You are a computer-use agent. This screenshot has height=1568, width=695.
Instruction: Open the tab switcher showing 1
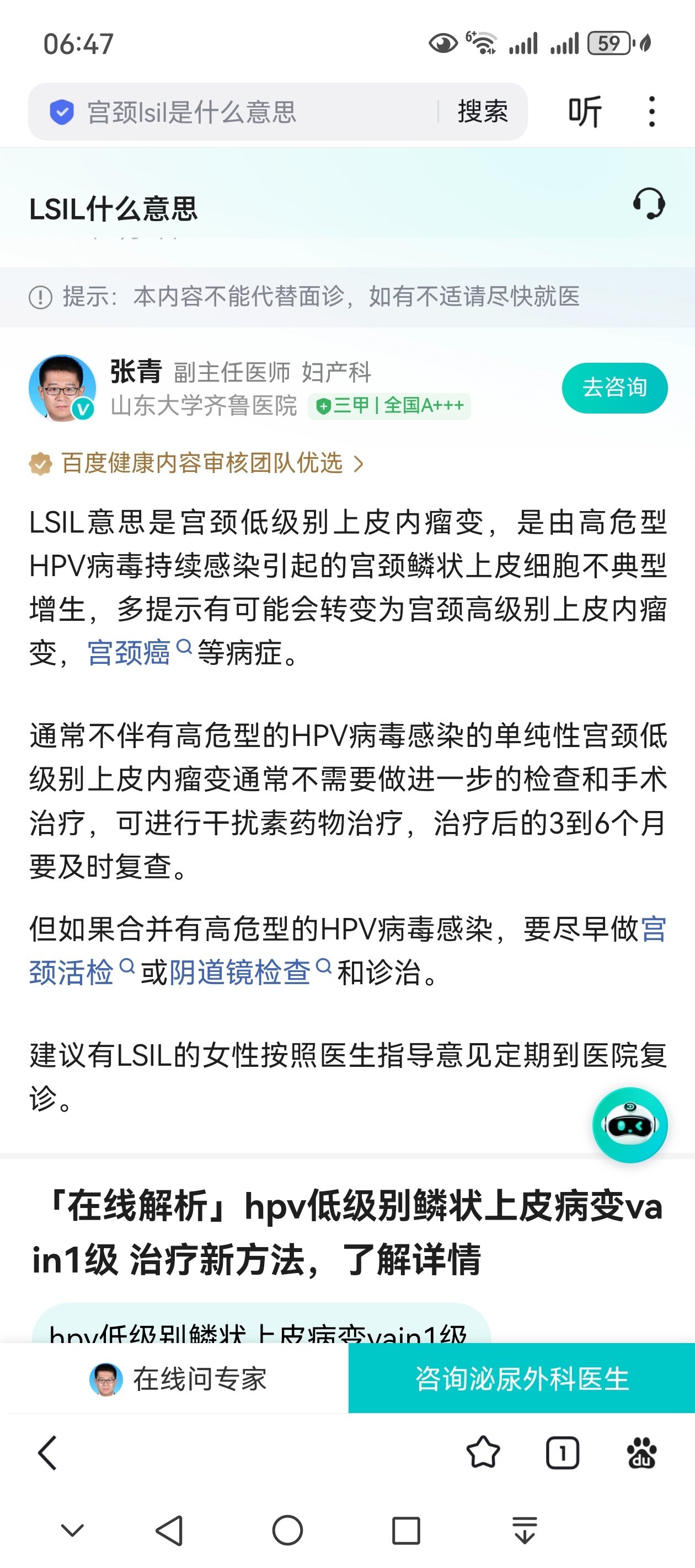[x=562, y=1453]
